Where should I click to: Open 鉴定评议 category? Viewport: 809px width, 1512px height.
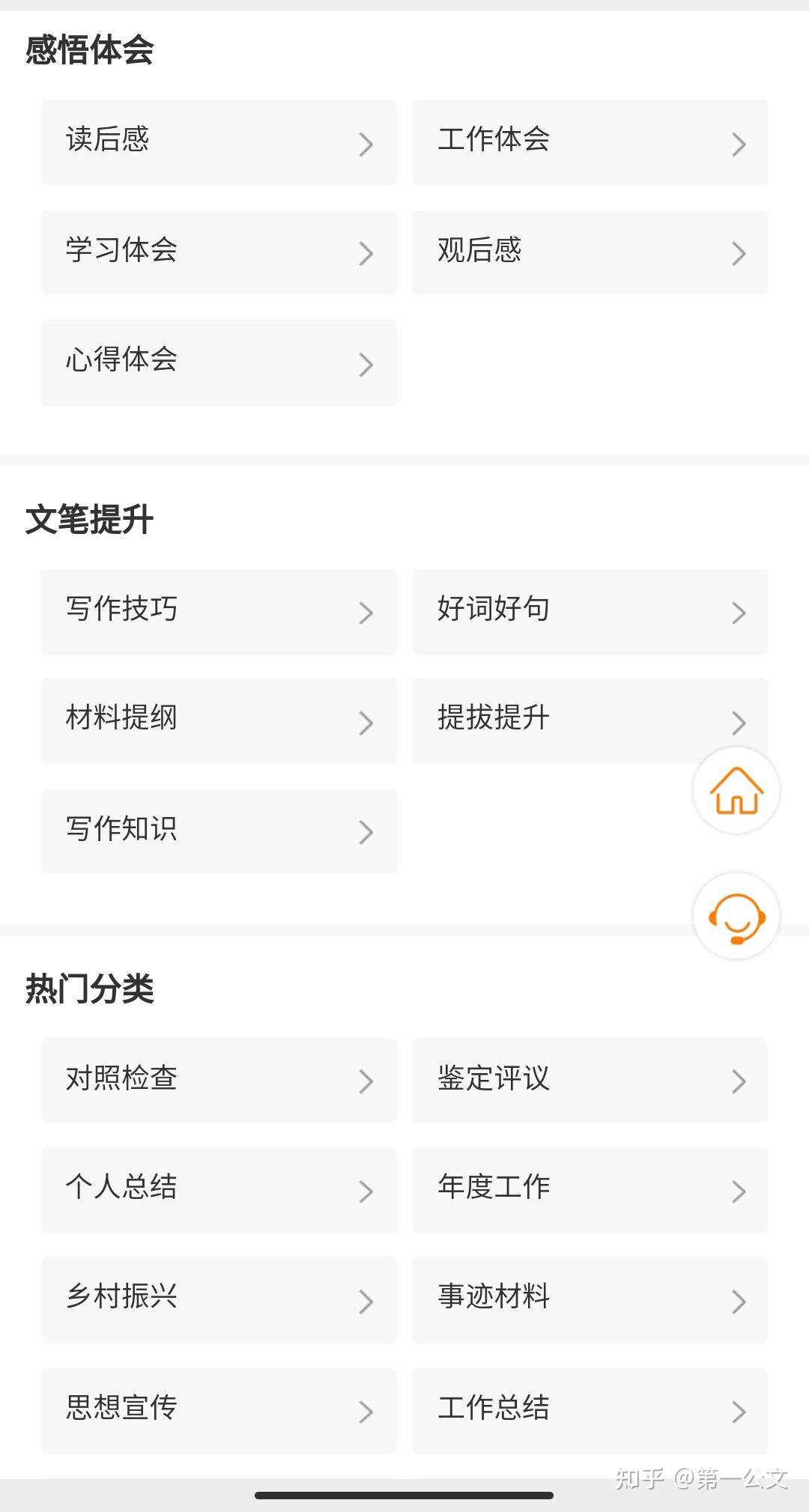[x=590, y=1080]
